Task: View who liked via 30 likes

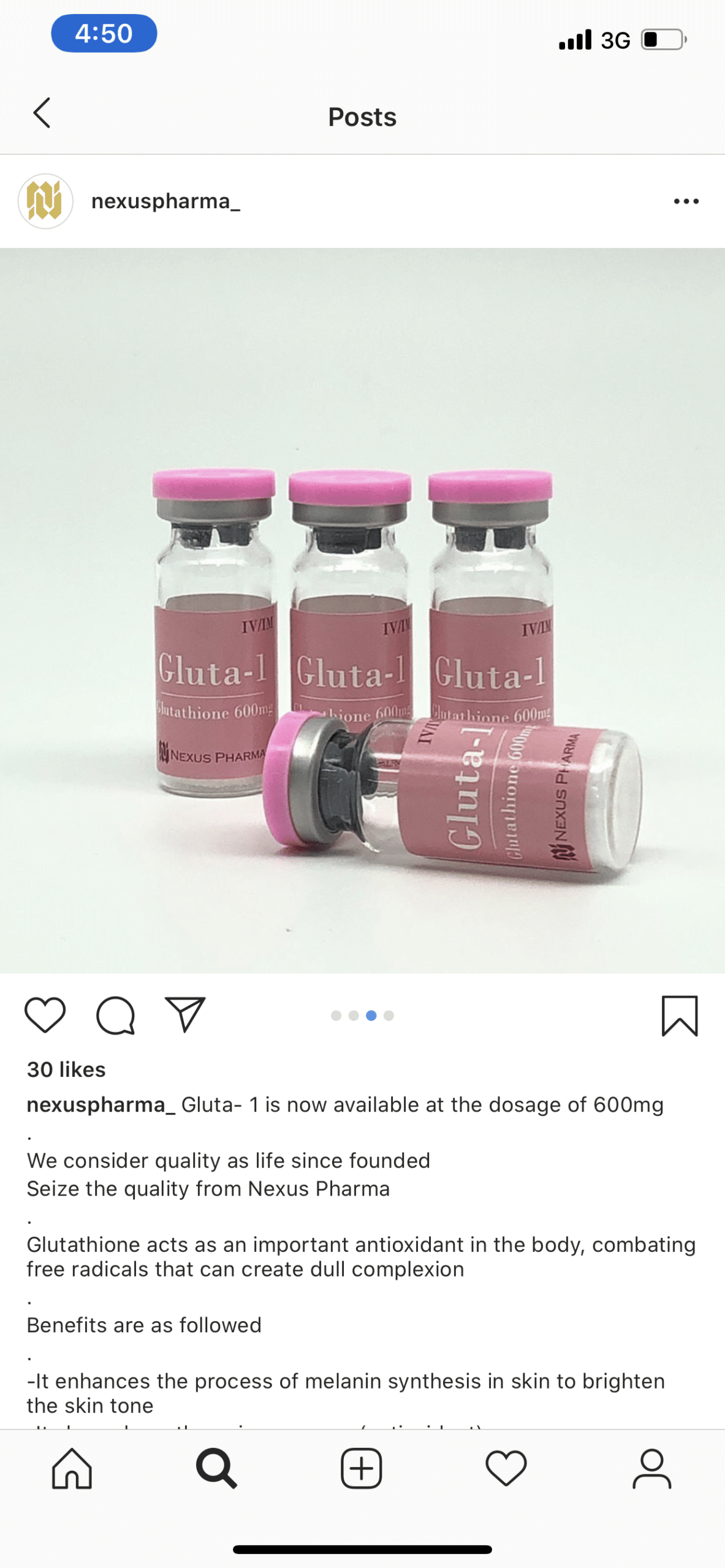Action: 66,1069
